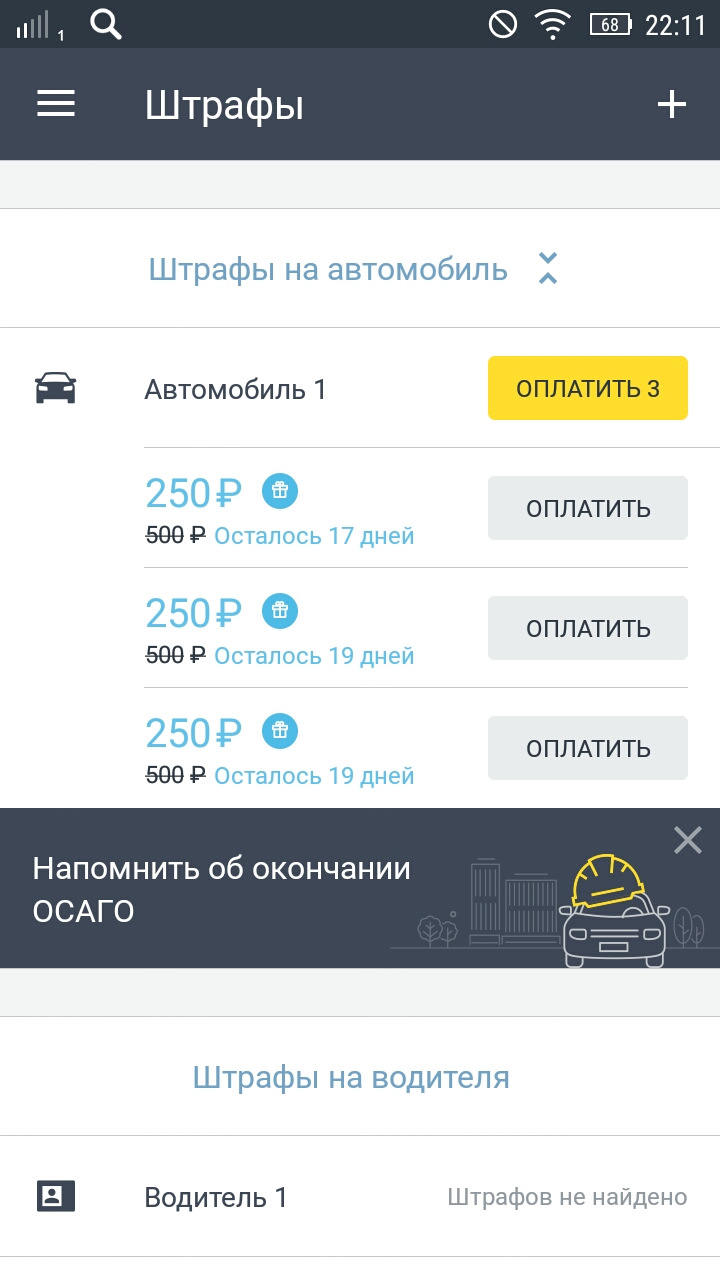Pay the fine with 17 days left
720x1280 pixels.
point(587,508)
